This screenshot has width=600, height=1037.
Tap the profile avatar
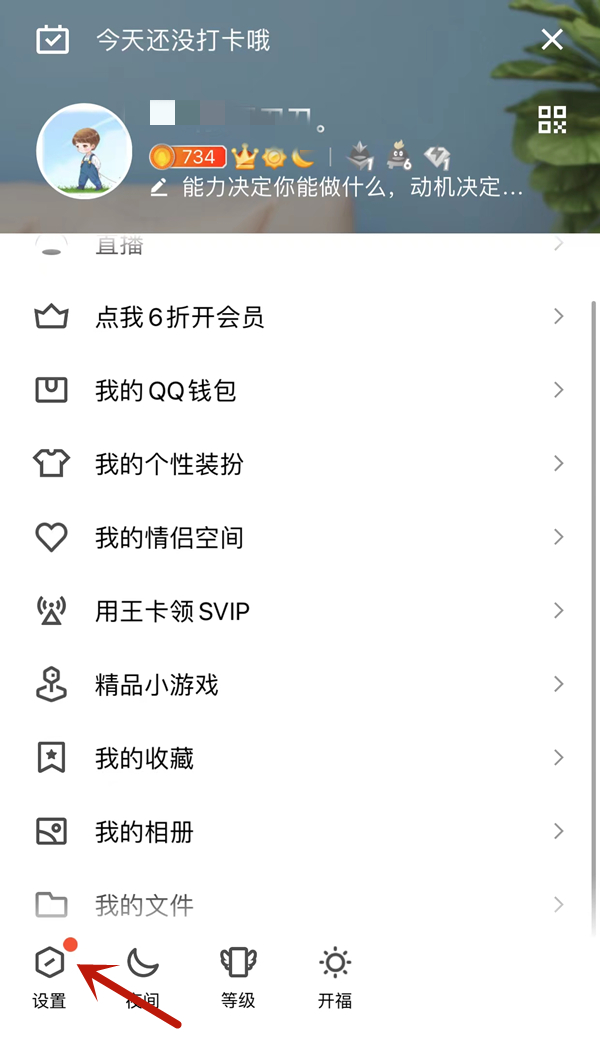tap(84, 151)
